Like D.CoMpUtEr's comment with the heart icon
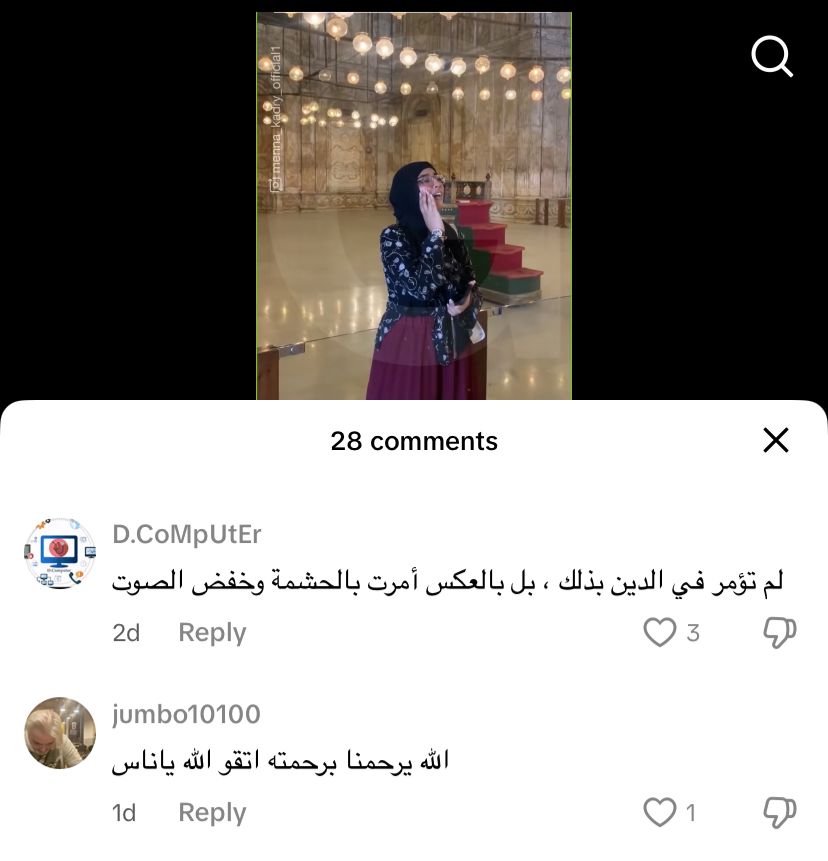 tap(662, 631)
